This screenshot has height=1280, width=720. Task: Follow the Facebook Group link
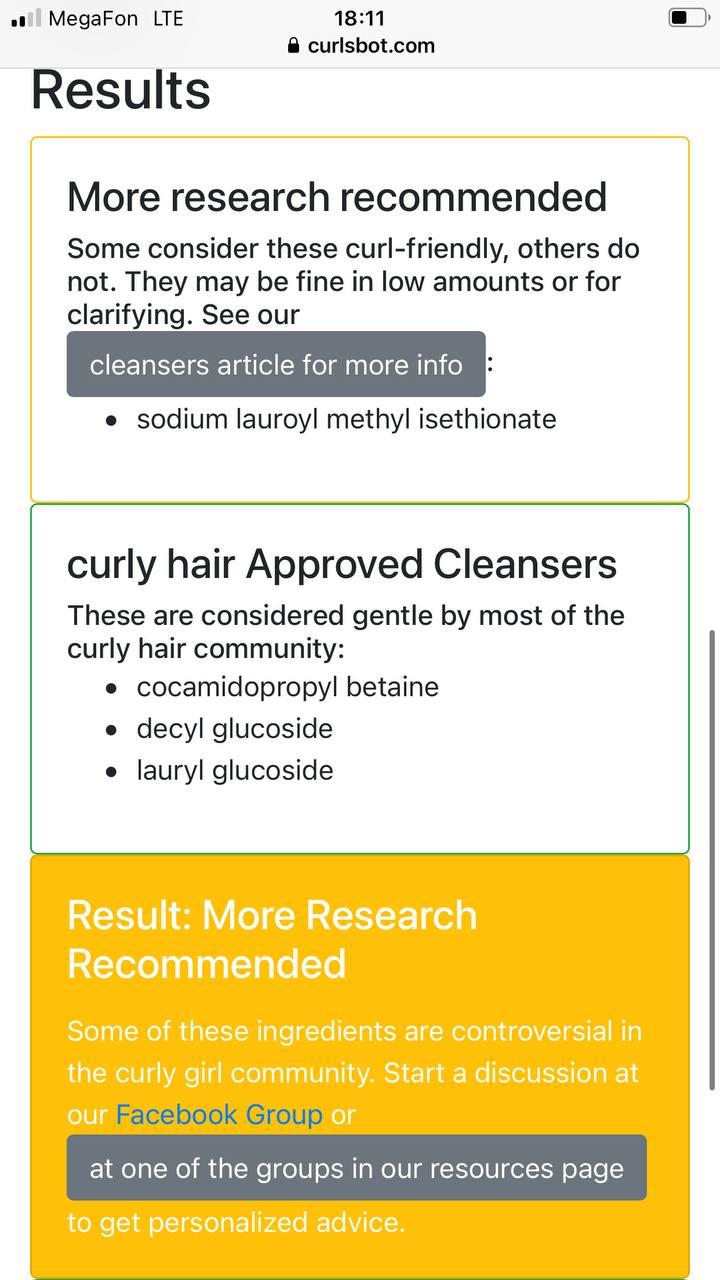[219, 1114]
